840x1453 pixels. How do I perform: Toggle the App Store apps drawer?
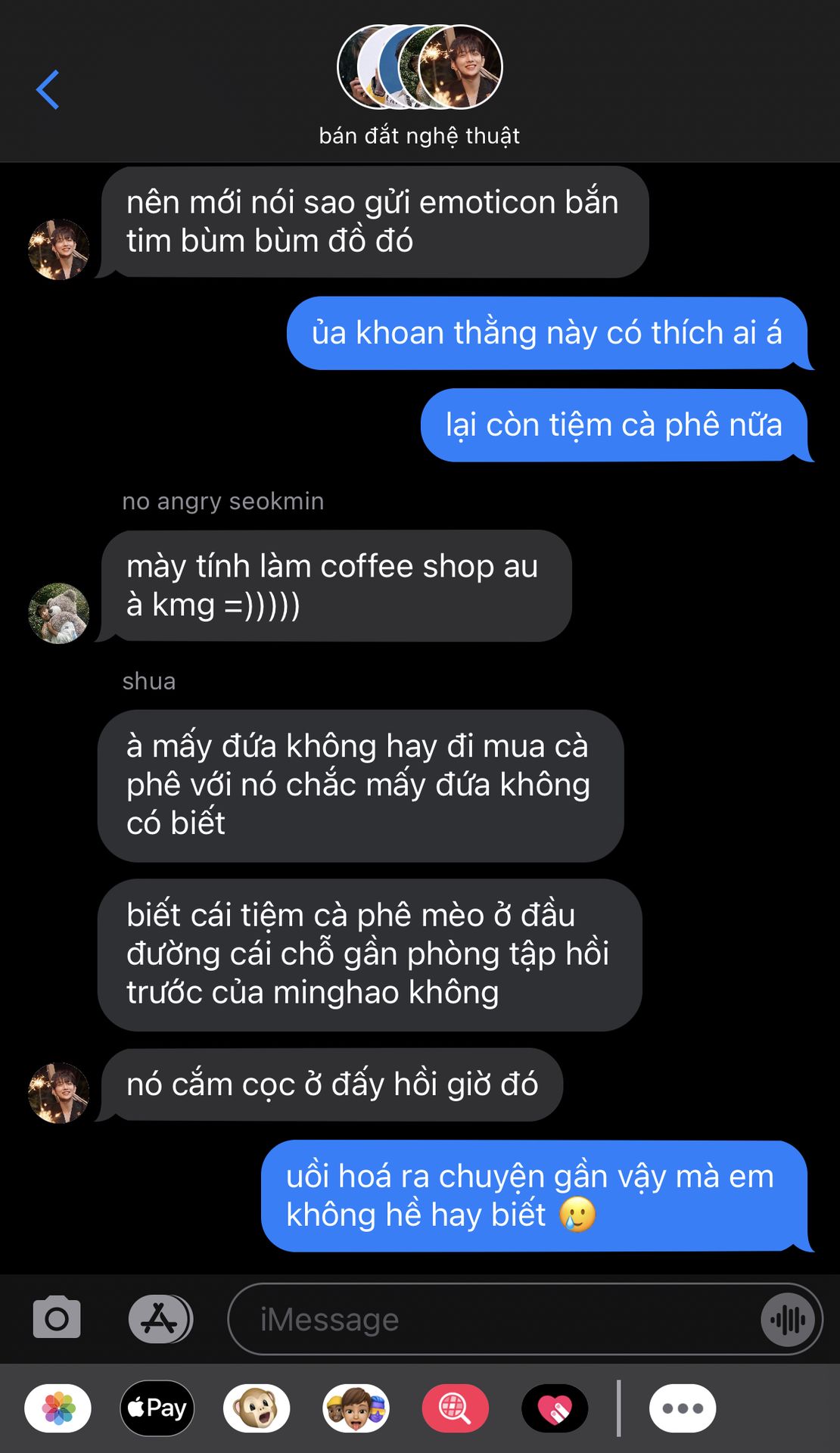[x=160, y=1319]
